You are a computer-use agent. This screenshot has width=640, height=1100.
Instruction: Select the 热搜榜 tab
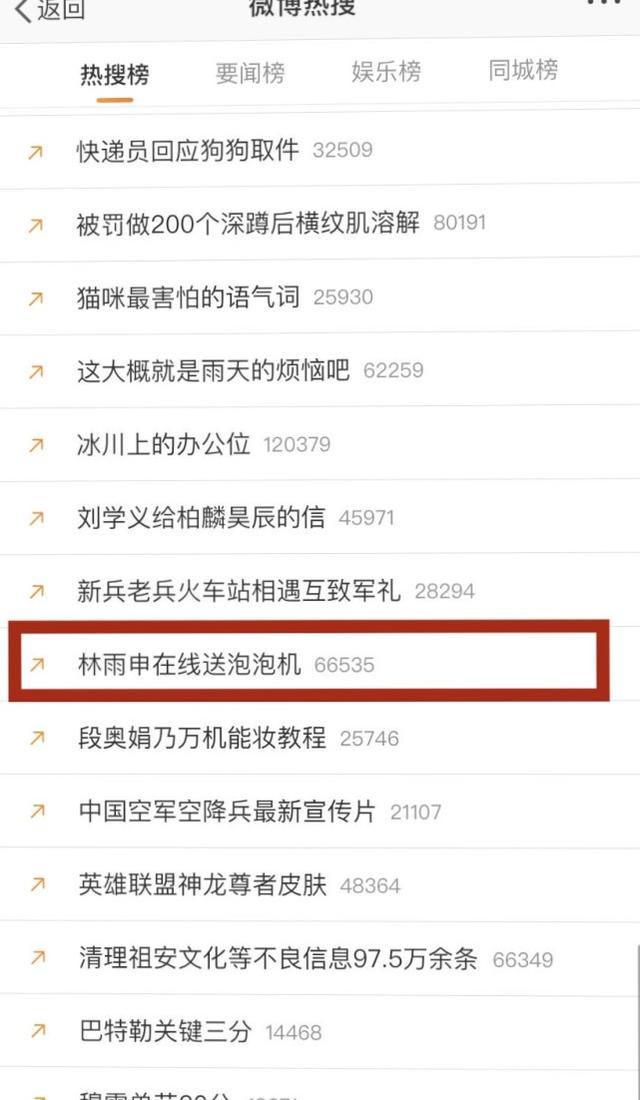pyautogui.click(x=115, y=74)
